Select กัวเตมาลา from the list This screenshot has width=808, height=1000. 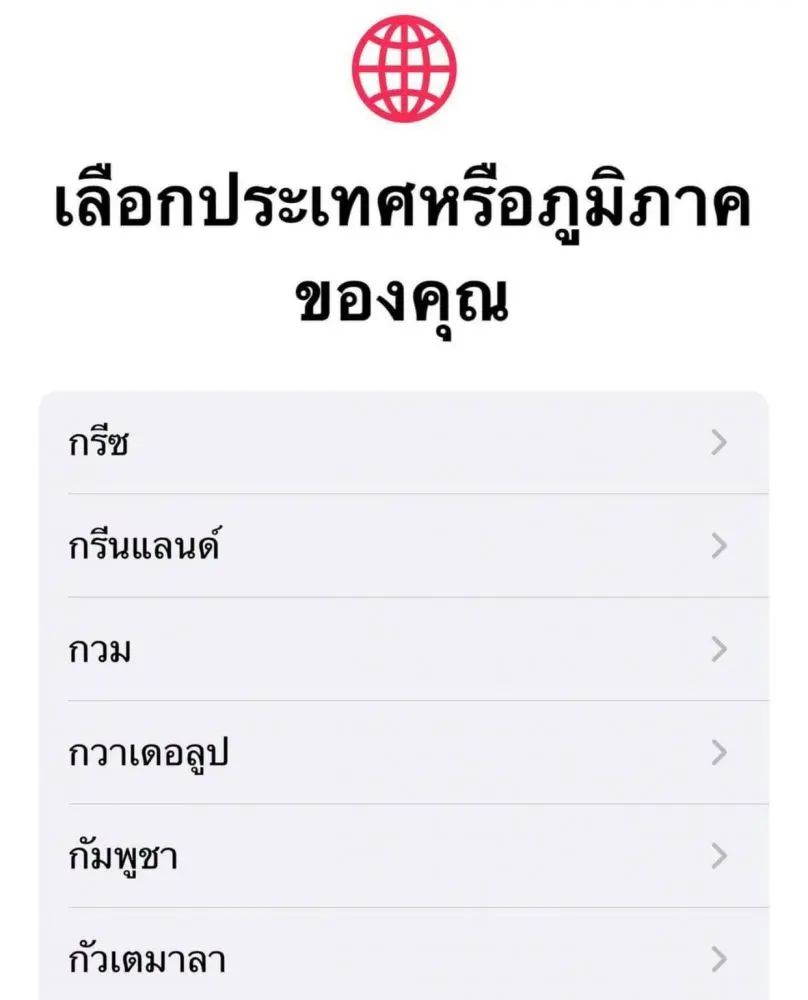pos(400,960)
